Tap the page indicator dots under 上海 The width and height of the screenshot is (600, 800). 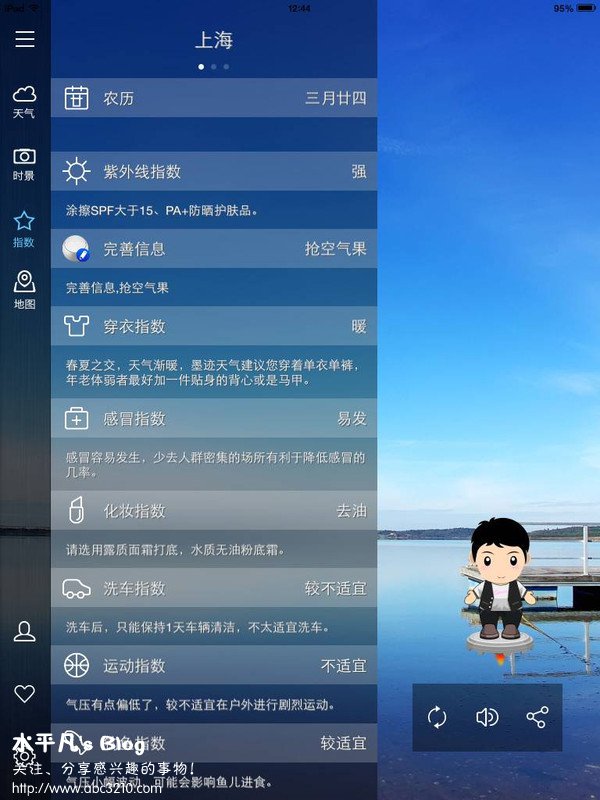click(213, 67)
